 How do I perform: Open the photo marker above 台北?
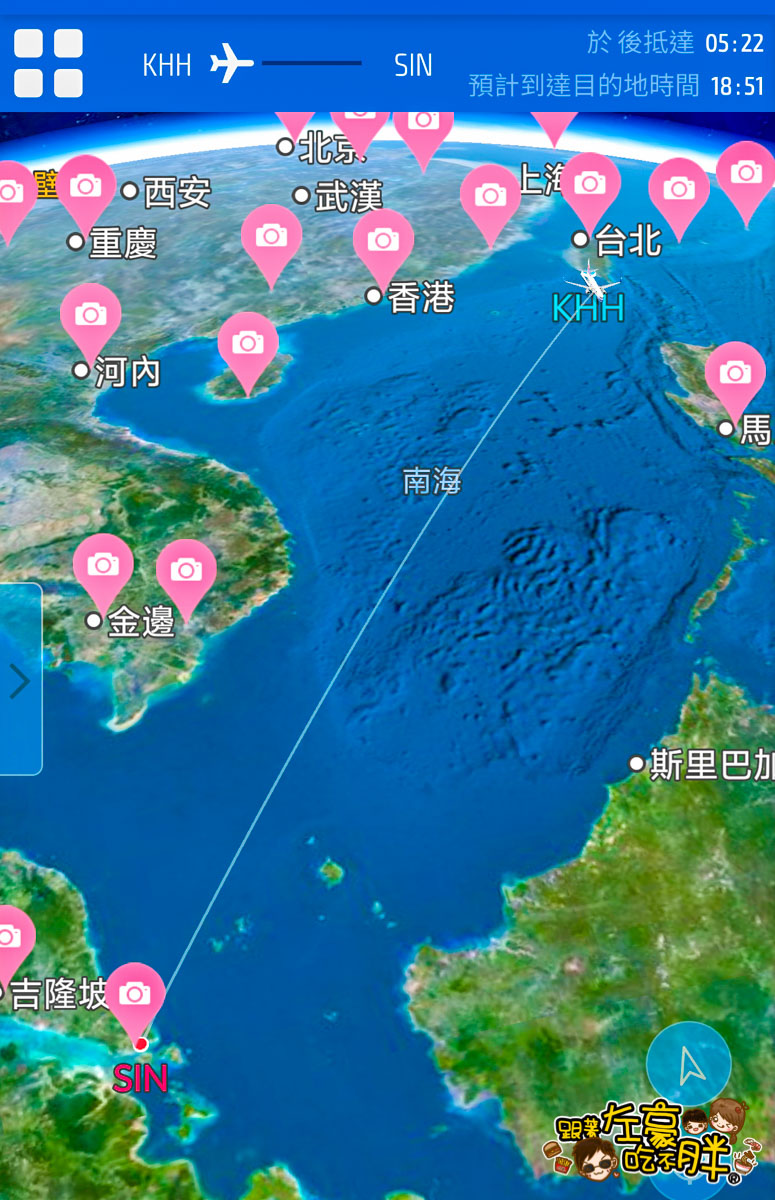[593, 185]
